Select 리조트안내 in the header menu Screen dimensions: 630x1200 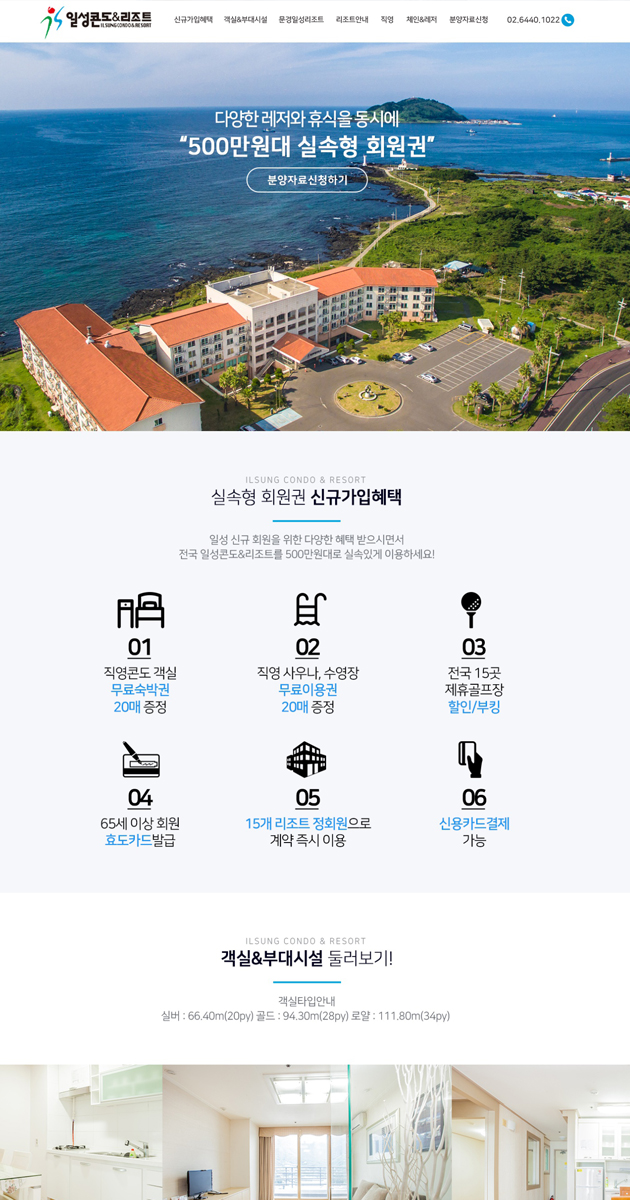(x=352, y=20)
